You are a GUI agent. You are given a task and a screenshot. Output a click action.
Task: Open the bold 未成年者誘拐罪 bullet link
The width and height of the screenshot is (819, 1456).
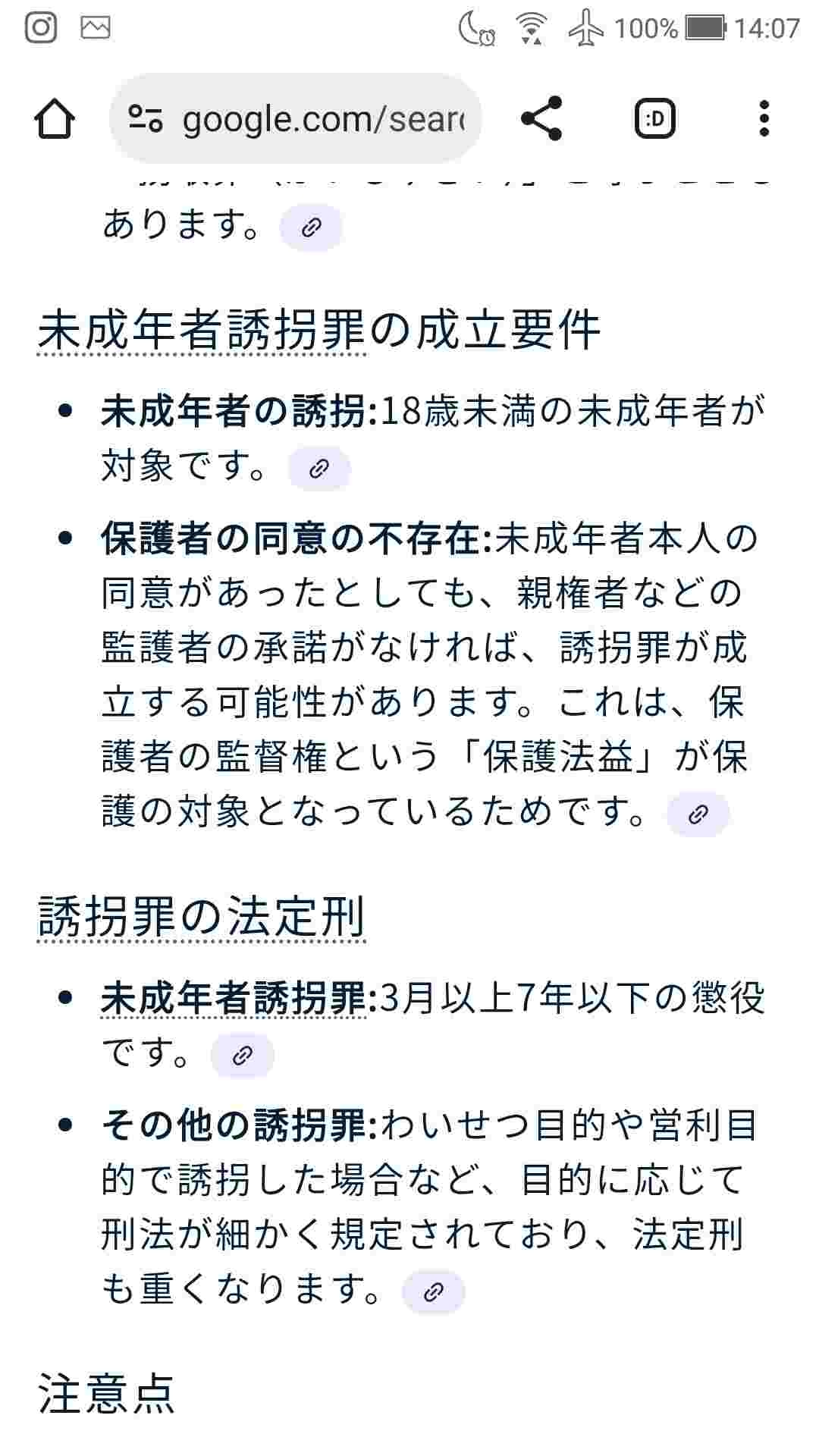[234, 998]
